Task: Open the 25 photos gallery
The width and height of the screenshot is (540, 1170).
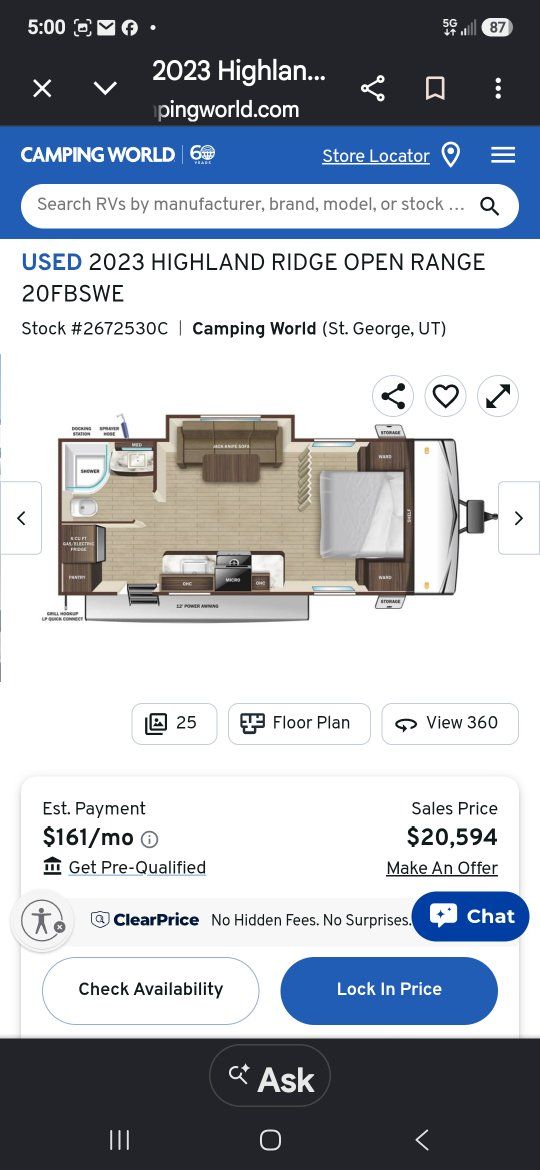Action: point(175,723)
